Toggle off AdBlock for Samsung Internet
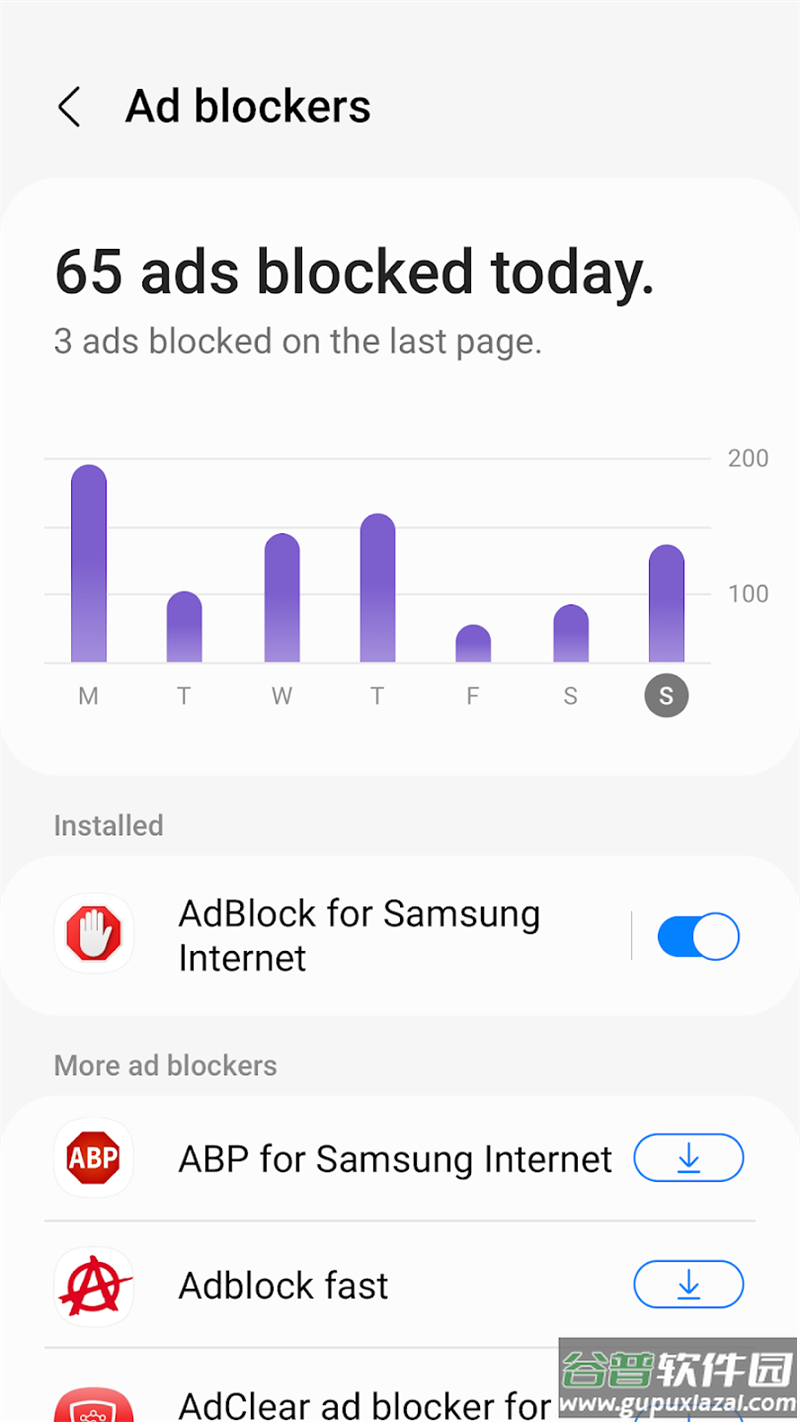Screen dimensions: 800x1422 (697, 937)
